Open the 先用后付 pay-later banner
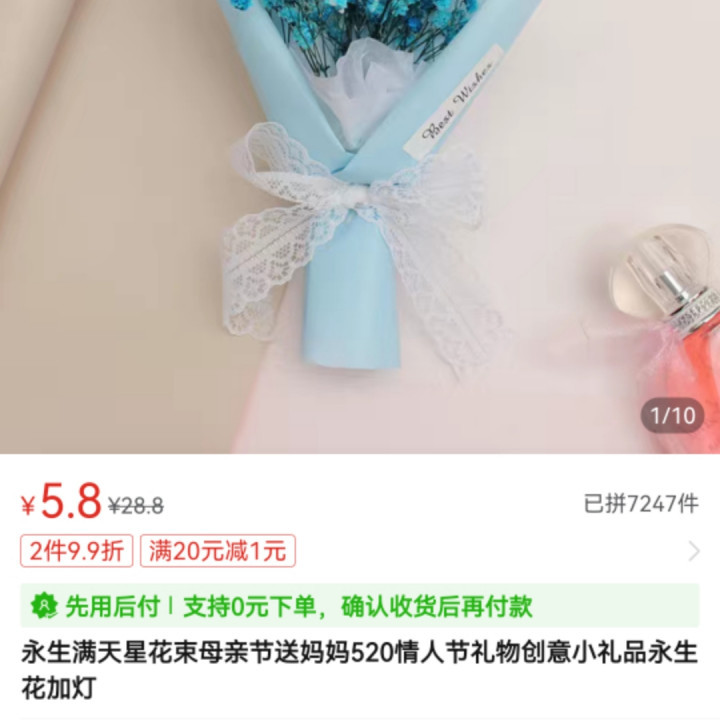The image size is (720, 720). 359,606
